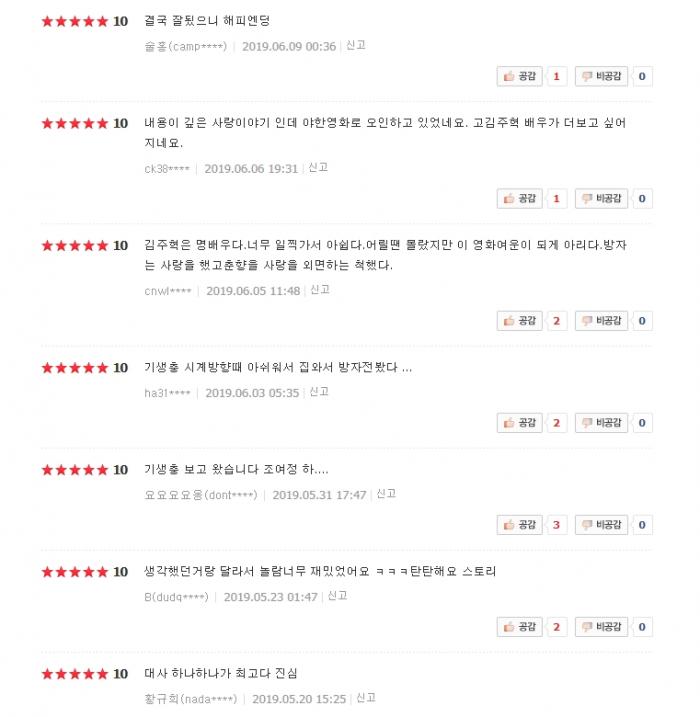700x717 pixels.
Task: Report the review by nada****
Action: (x=366, y=698)
